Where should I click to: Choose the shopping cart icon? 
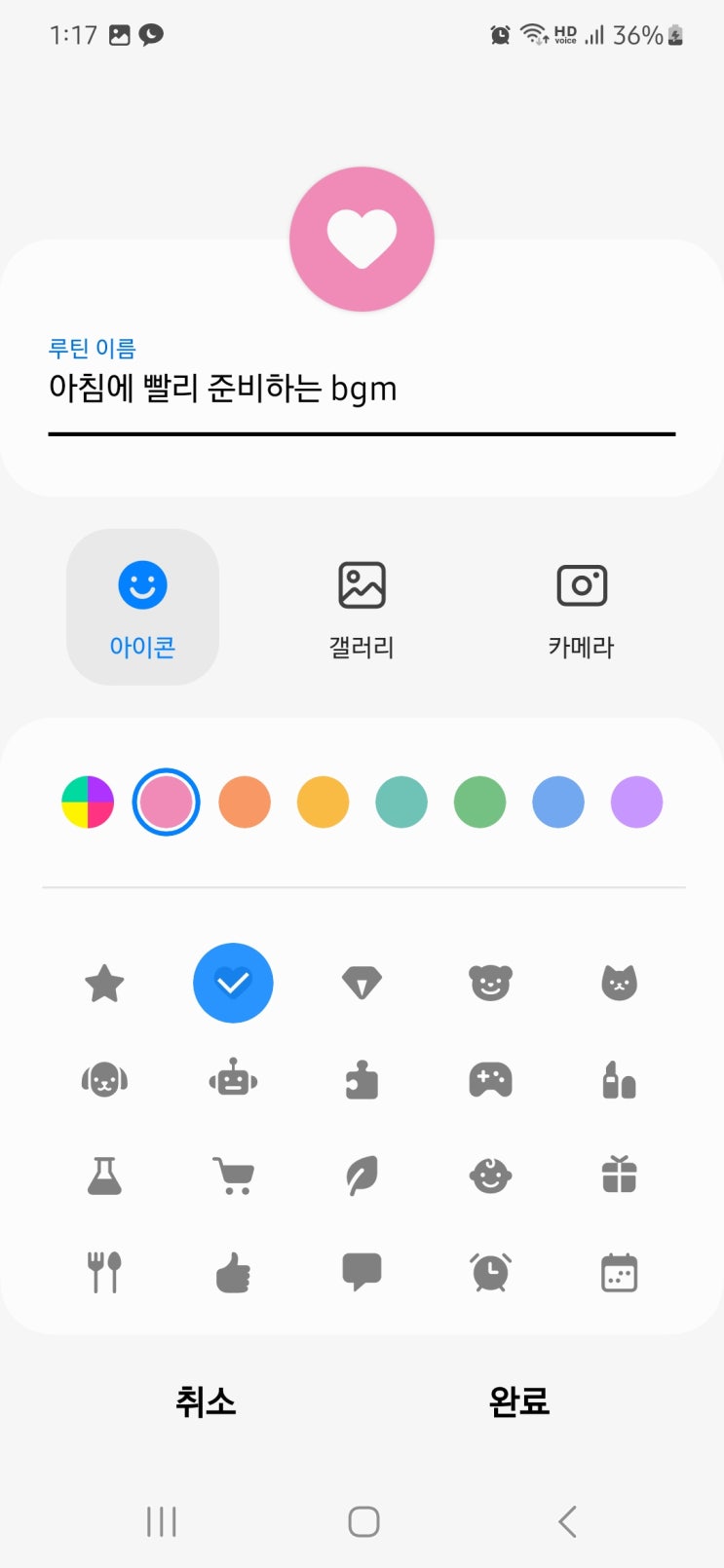pos(233,1176)
